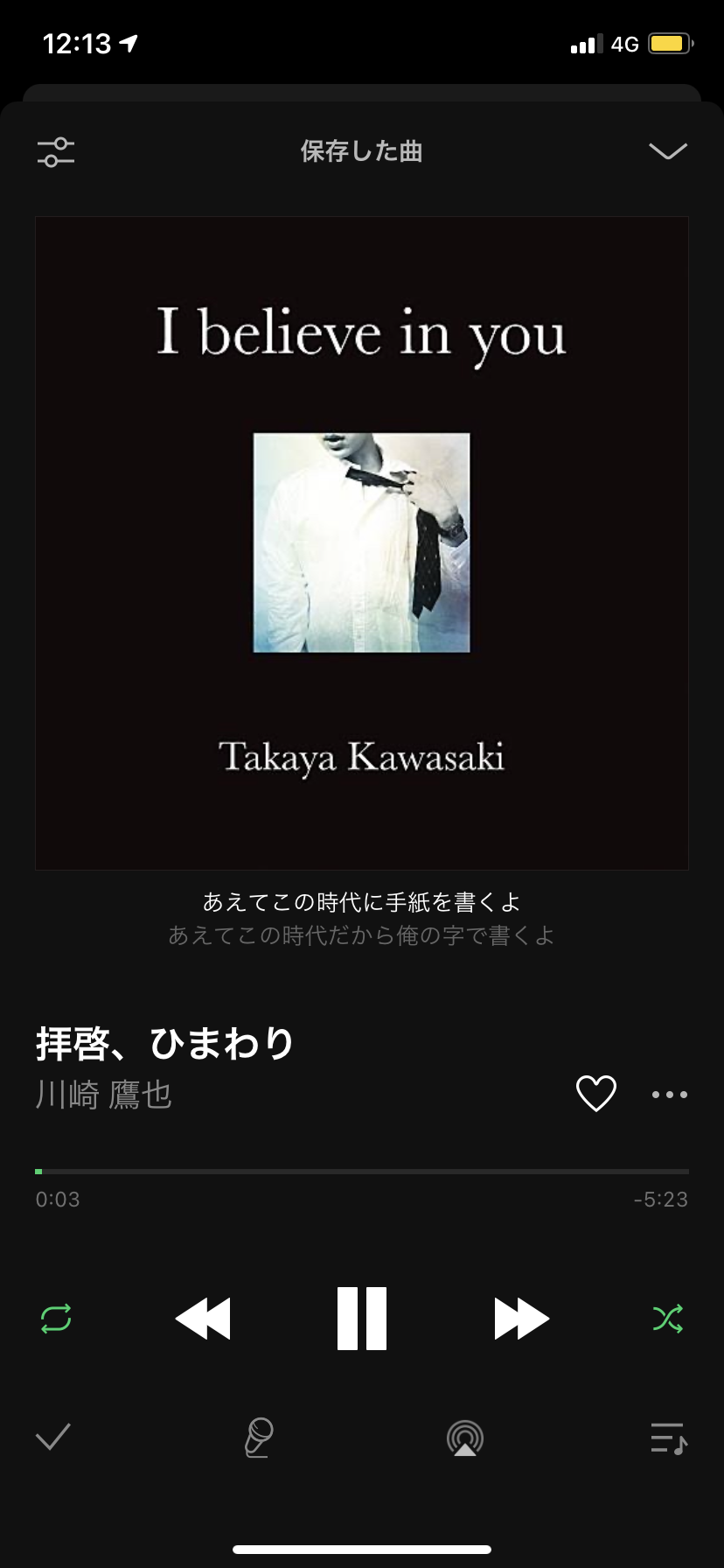Skip back to the previous track
This screenshot has height=1568, width=724.
pos(203,1318)
